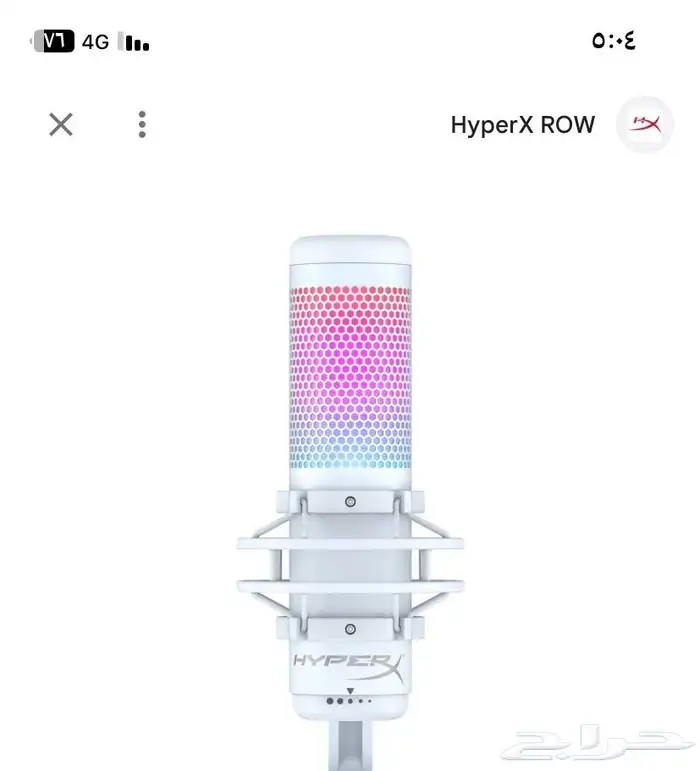Close this HyperX ROW view
This screenshot has height=771, width=700.
(x=61, y=124)
